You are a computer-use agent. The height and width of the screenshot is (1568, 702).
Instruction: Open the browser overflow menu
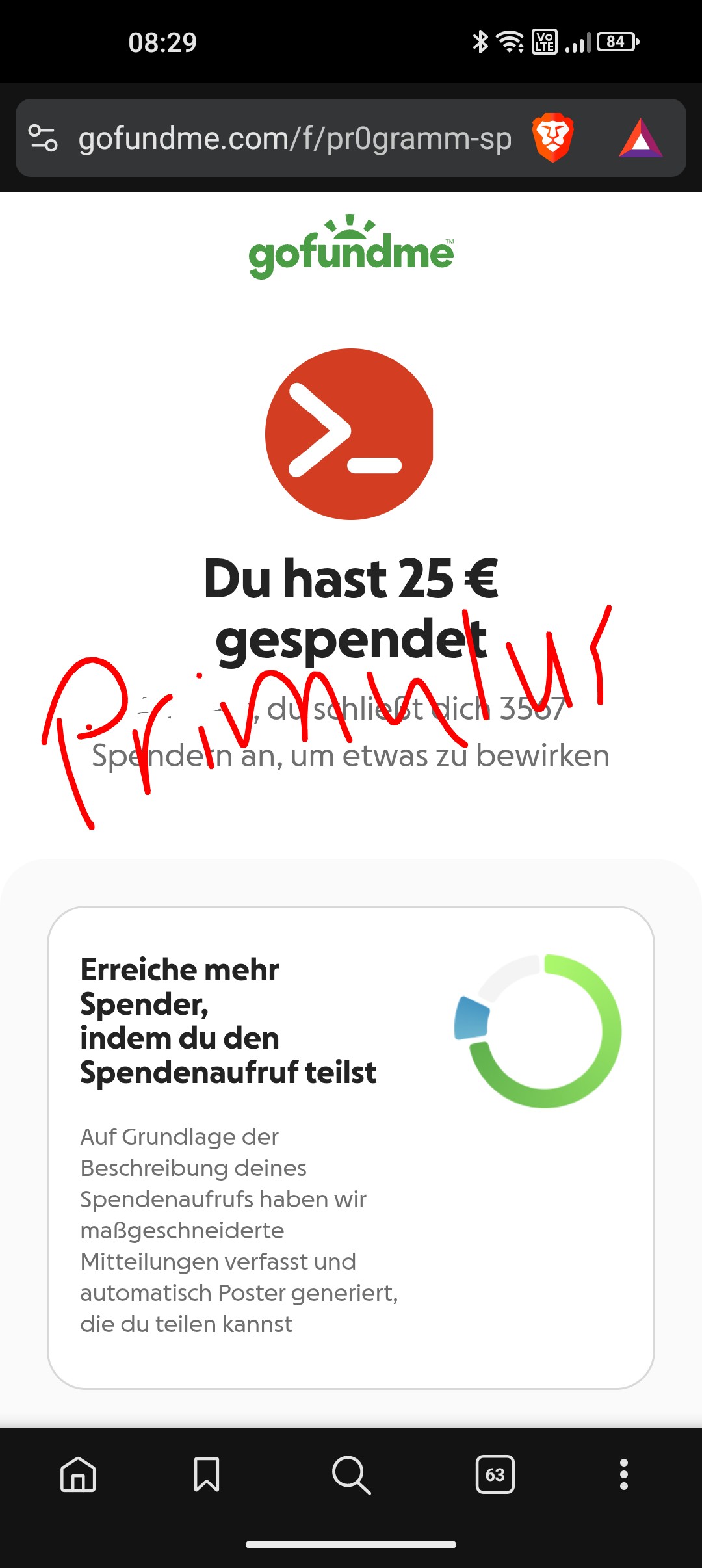pyautogui.click(x=623, y=1474)
